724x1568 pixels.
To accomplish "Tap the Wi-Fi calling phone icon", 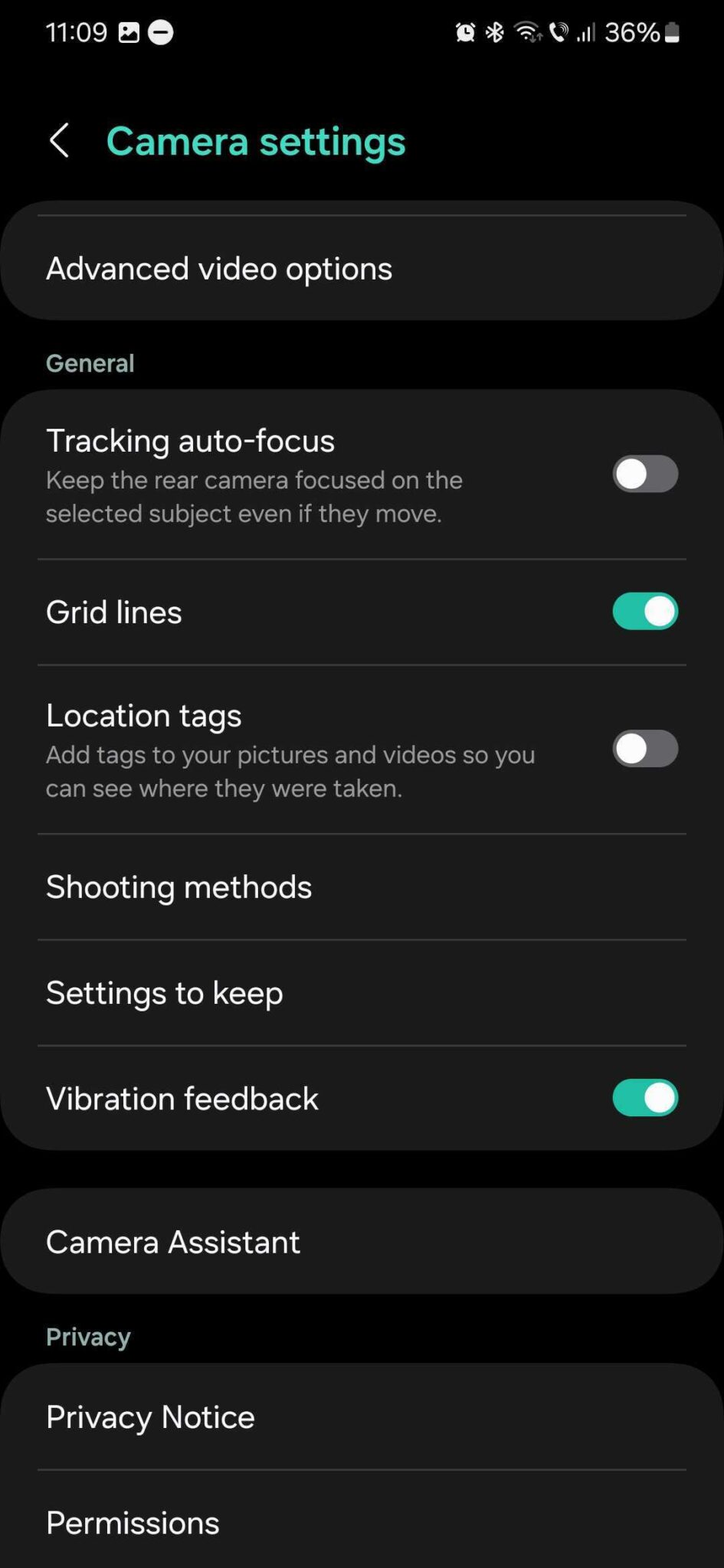I will (559, 31).
